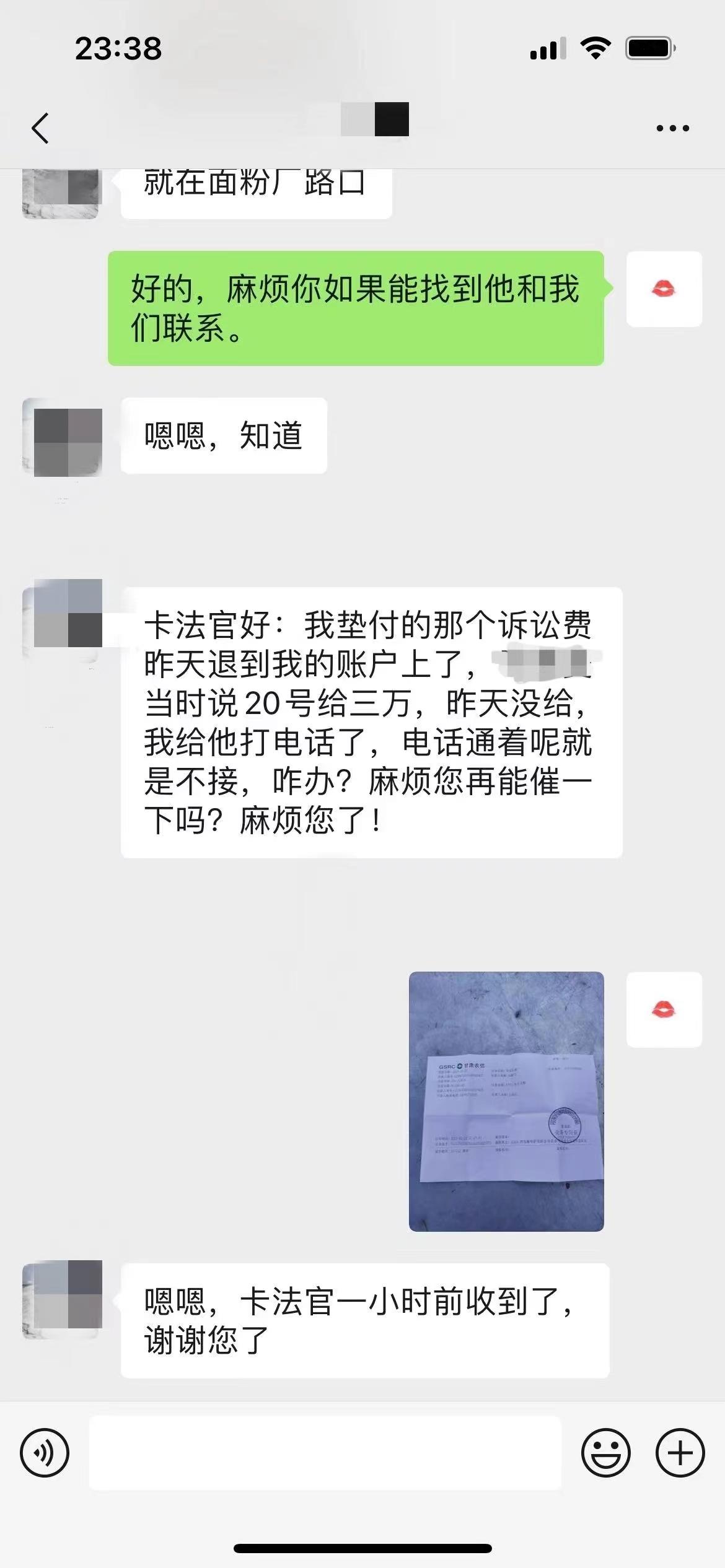Open the chat options three-dot menu
This screenshot has width=725, height=1568.
pos(672,128)
